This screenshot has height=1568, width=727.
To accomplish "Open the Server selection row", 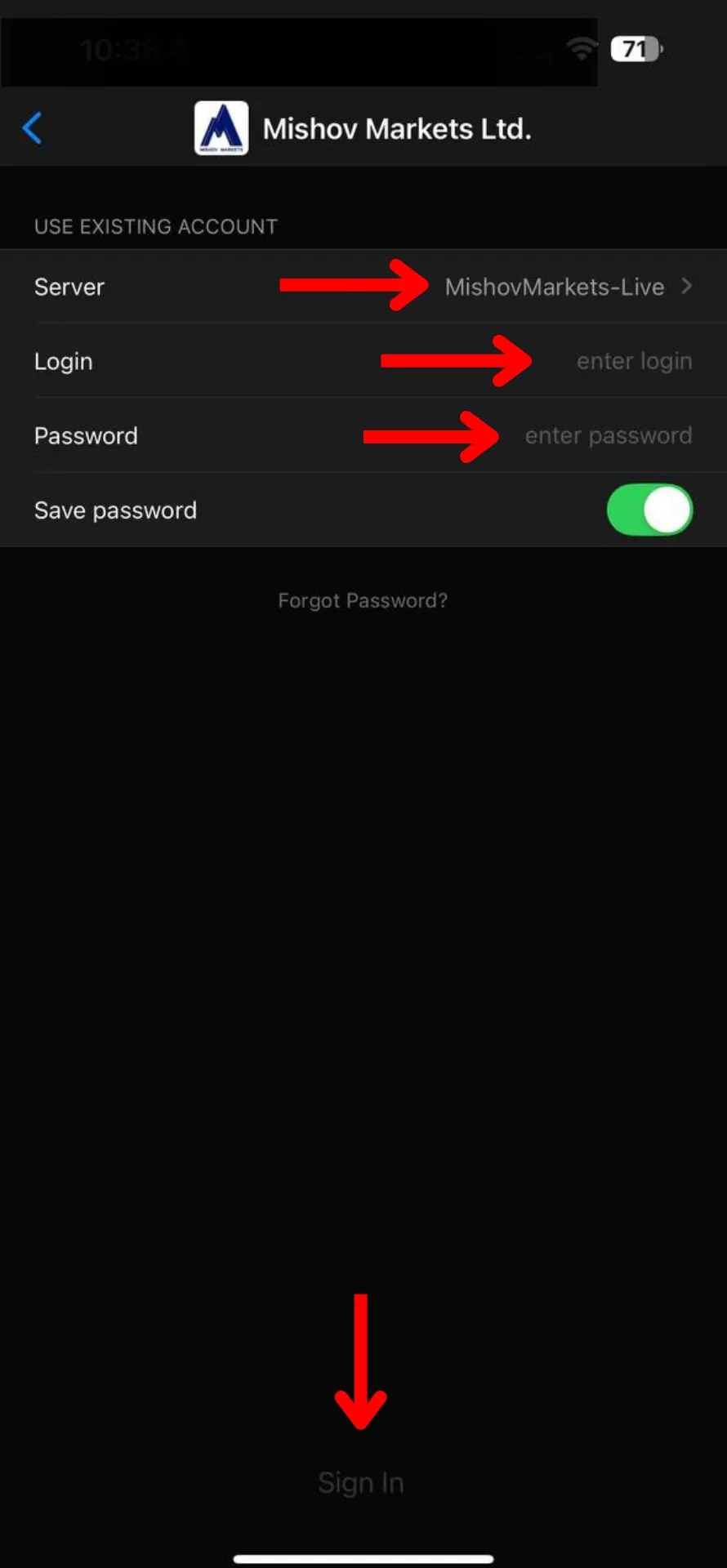I will point(363,287).
